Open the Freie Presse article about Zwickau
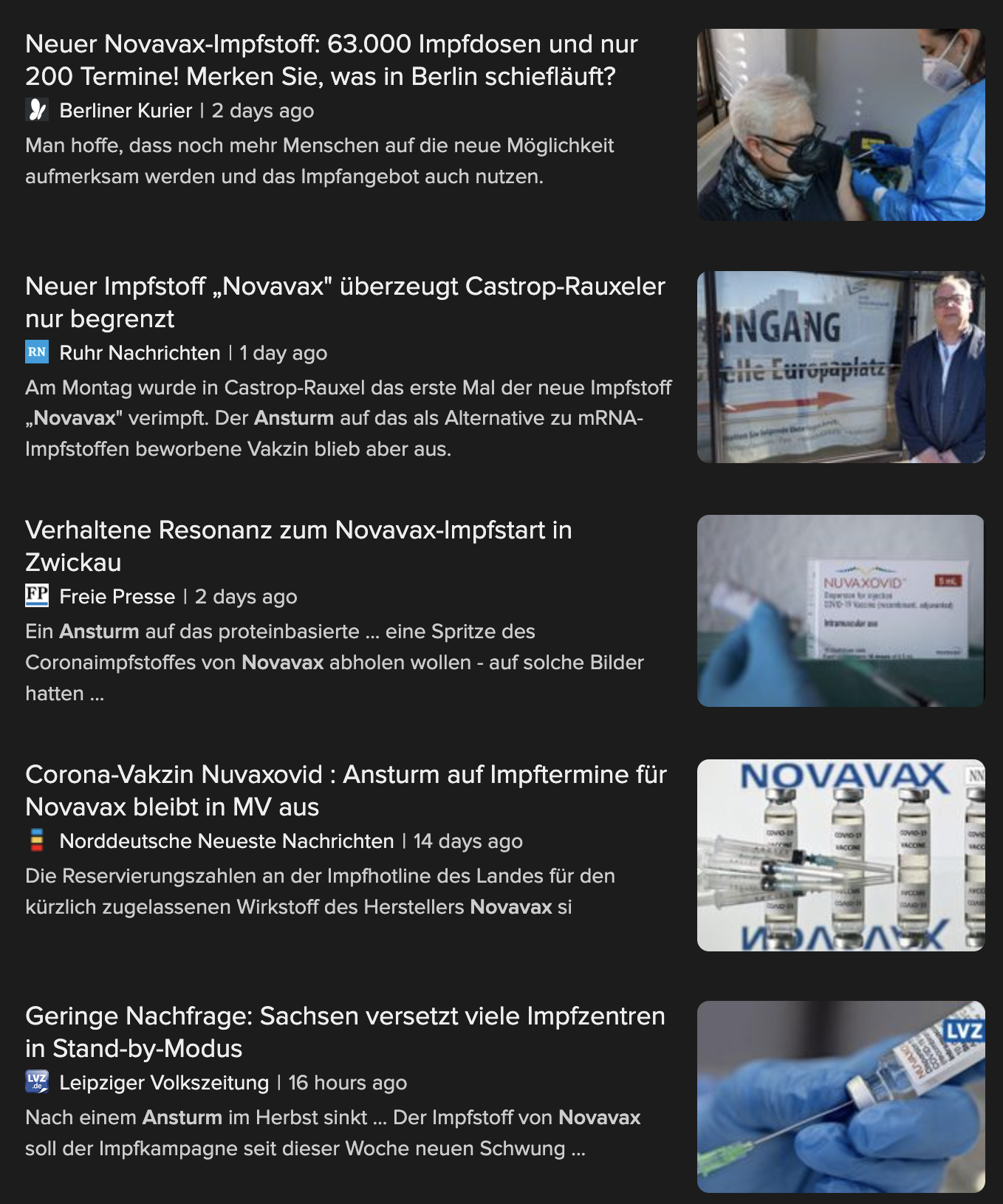 click(x=298, y=546)
